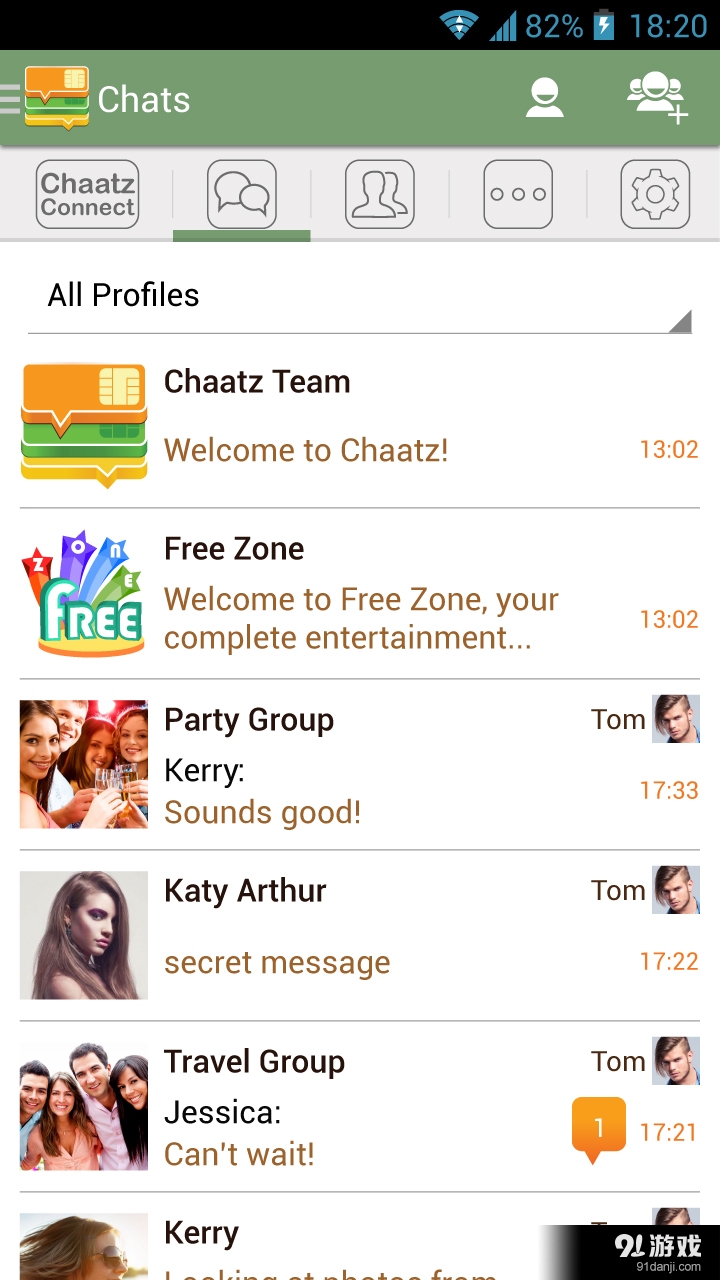720x1280 pixels.
Task: Tap the single-person profile icon in header
Action: tap(544, 97)
